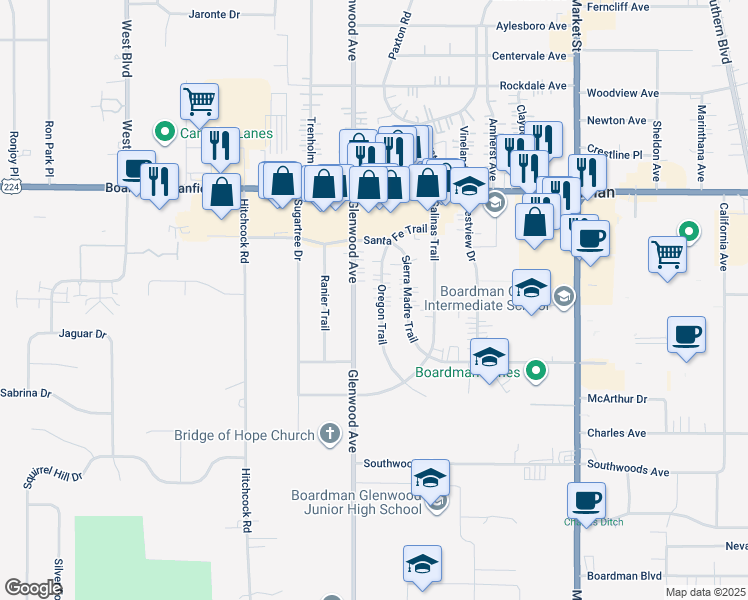Open school marker beside Boardman Lanes pin
Viewport: 748px width, 600px height.
click(490, 356)
